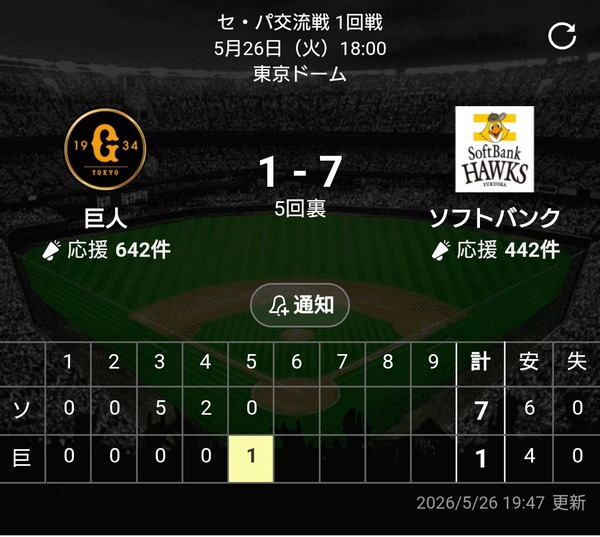This screenshot has width=600, height=537.
Task: Cheer for 巨人 with the 応援 button
Action: 106,250
